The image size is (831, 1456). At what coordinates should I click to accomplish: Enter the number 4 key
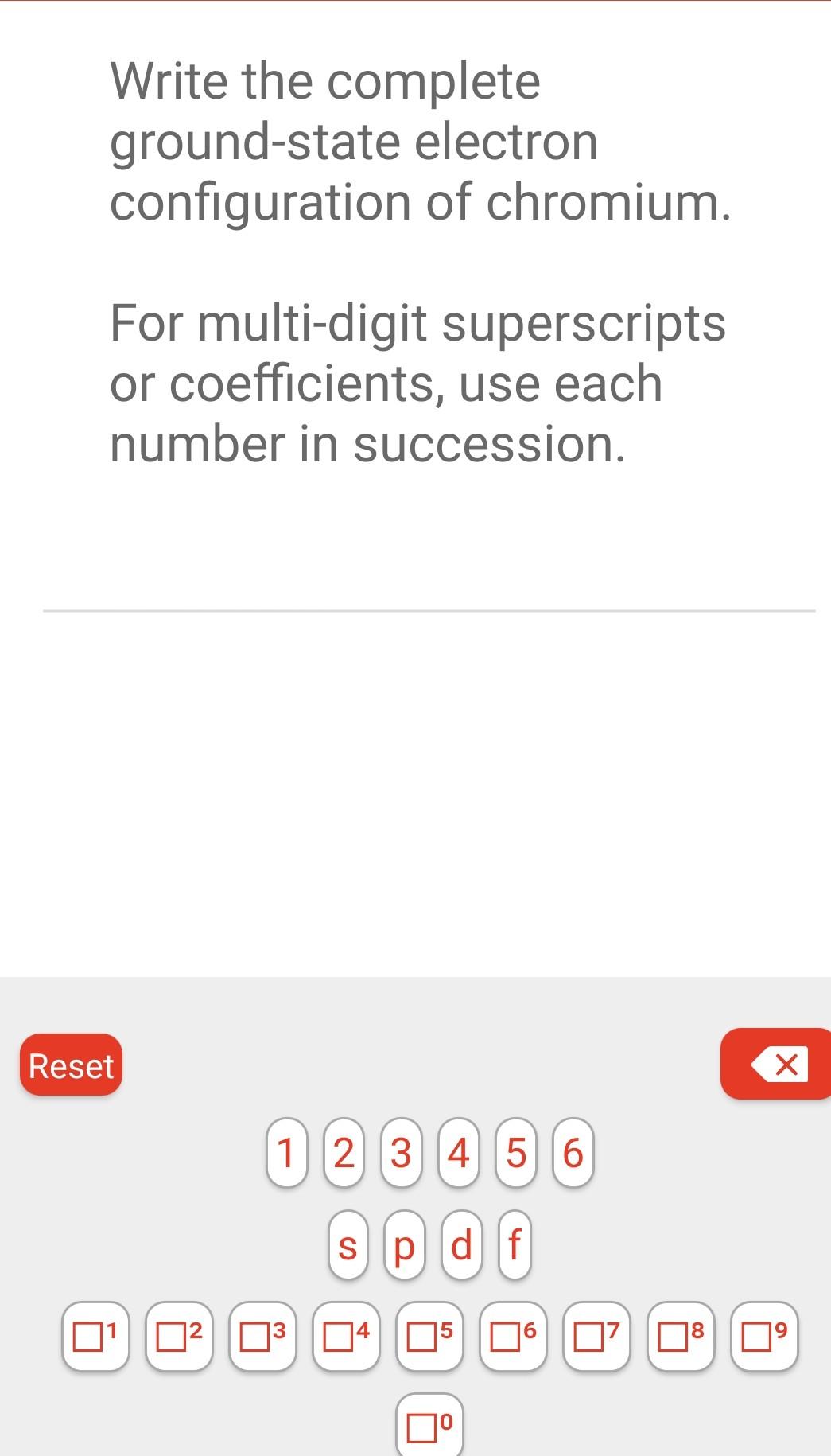tap(459, 1152)
